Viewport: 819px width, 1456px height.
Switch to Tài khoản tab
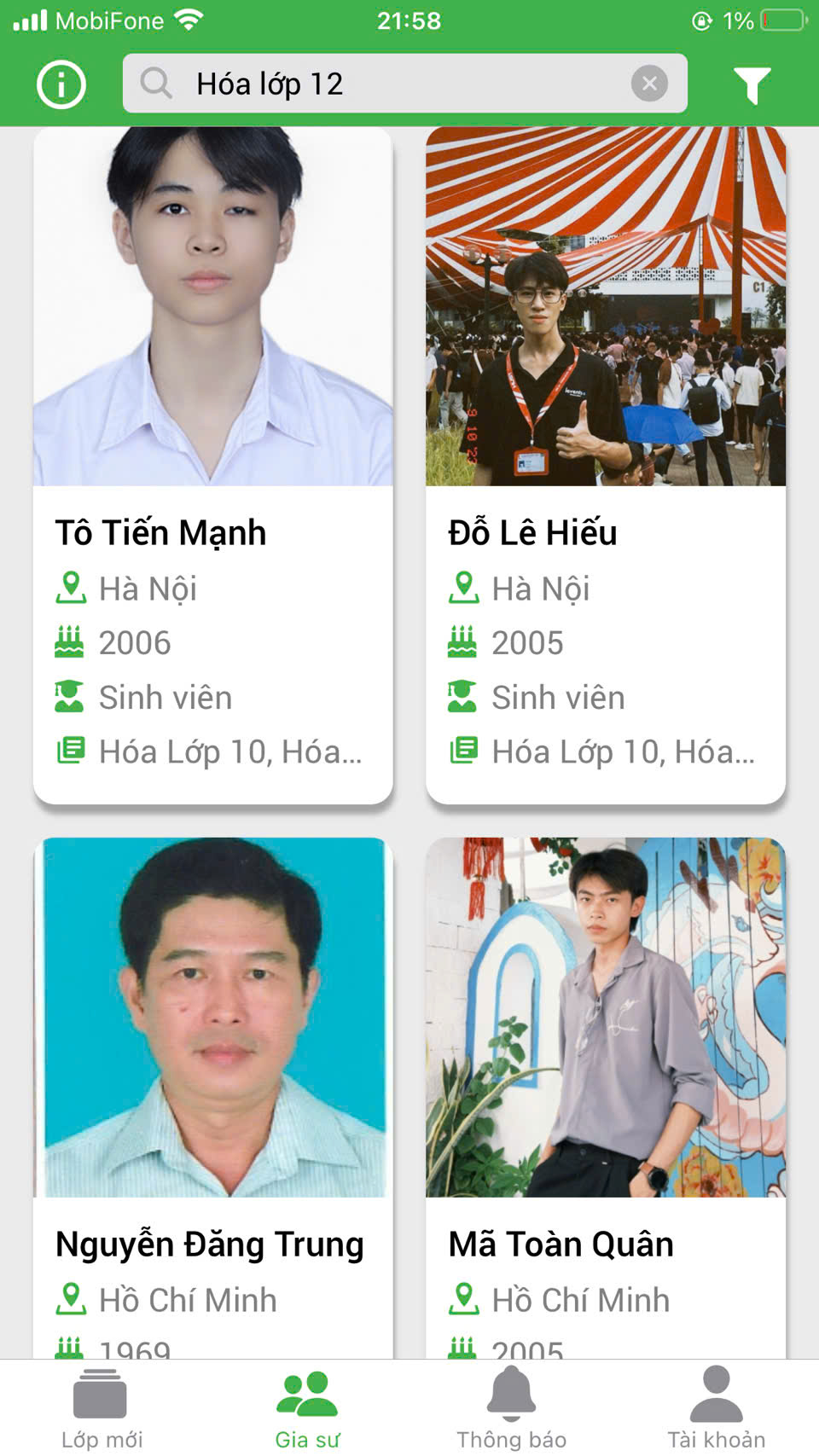coord(716,1408)
